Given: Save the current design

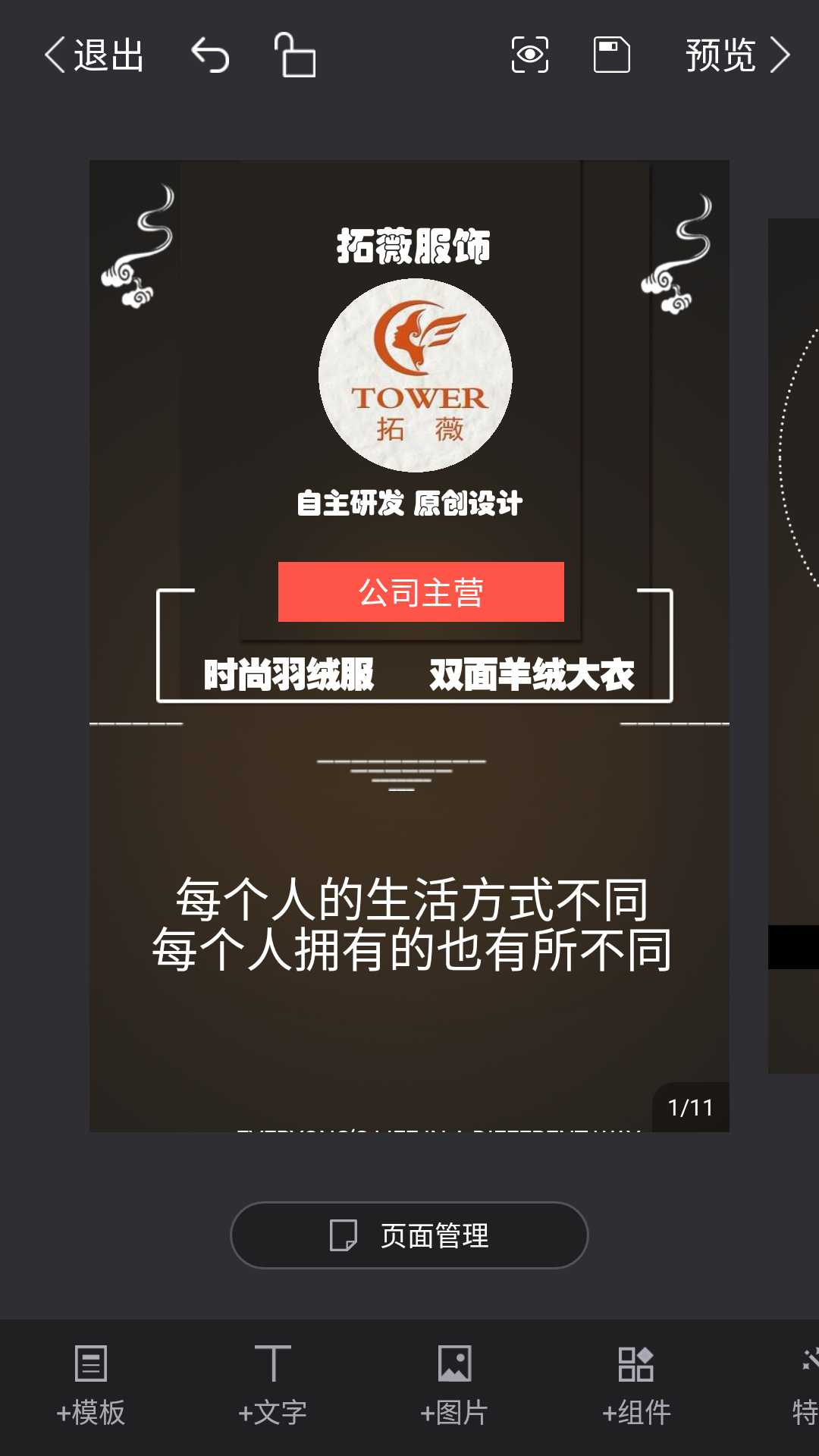Looking at the screenshot, I should pos(611,55).
